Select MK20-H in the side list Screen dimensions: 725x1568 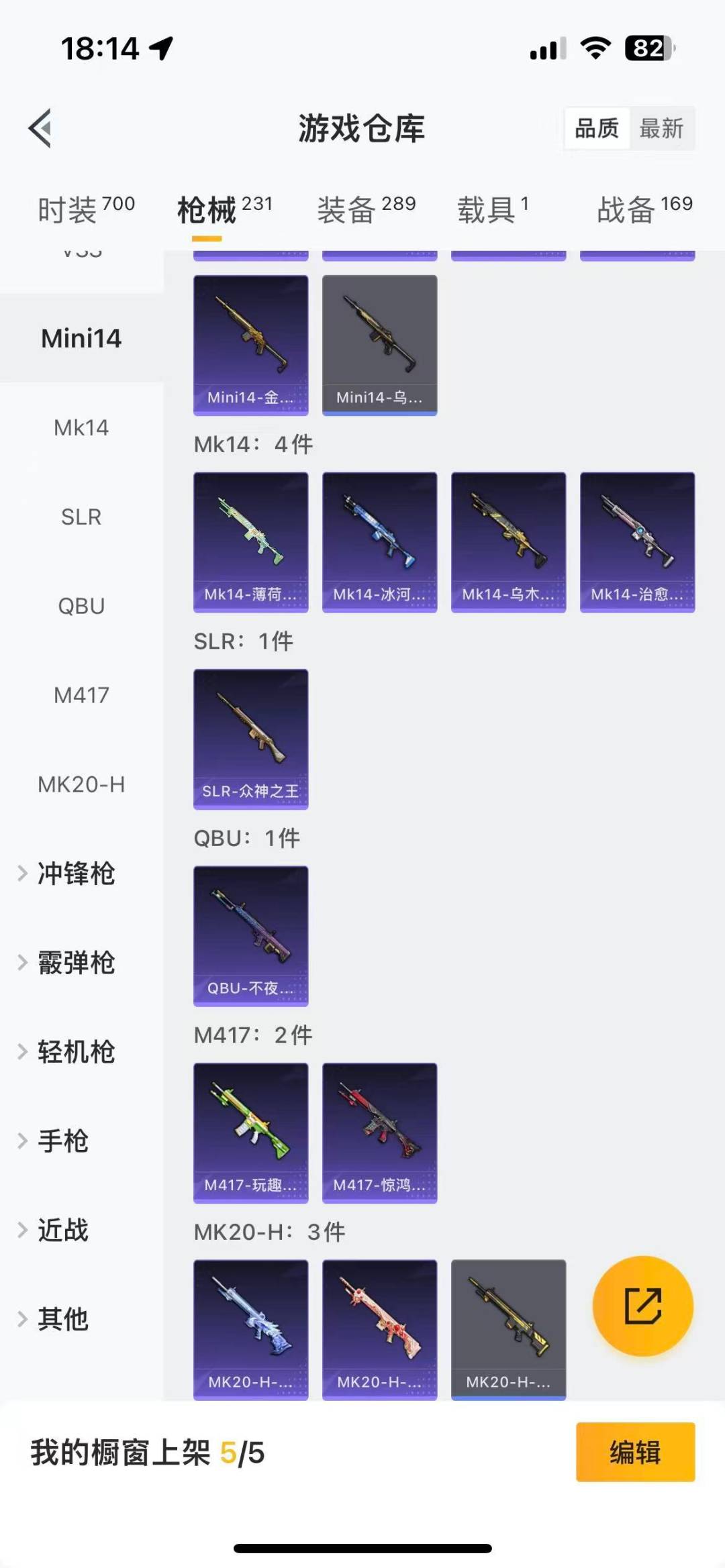pyautogui.click(x=81, y=784)
